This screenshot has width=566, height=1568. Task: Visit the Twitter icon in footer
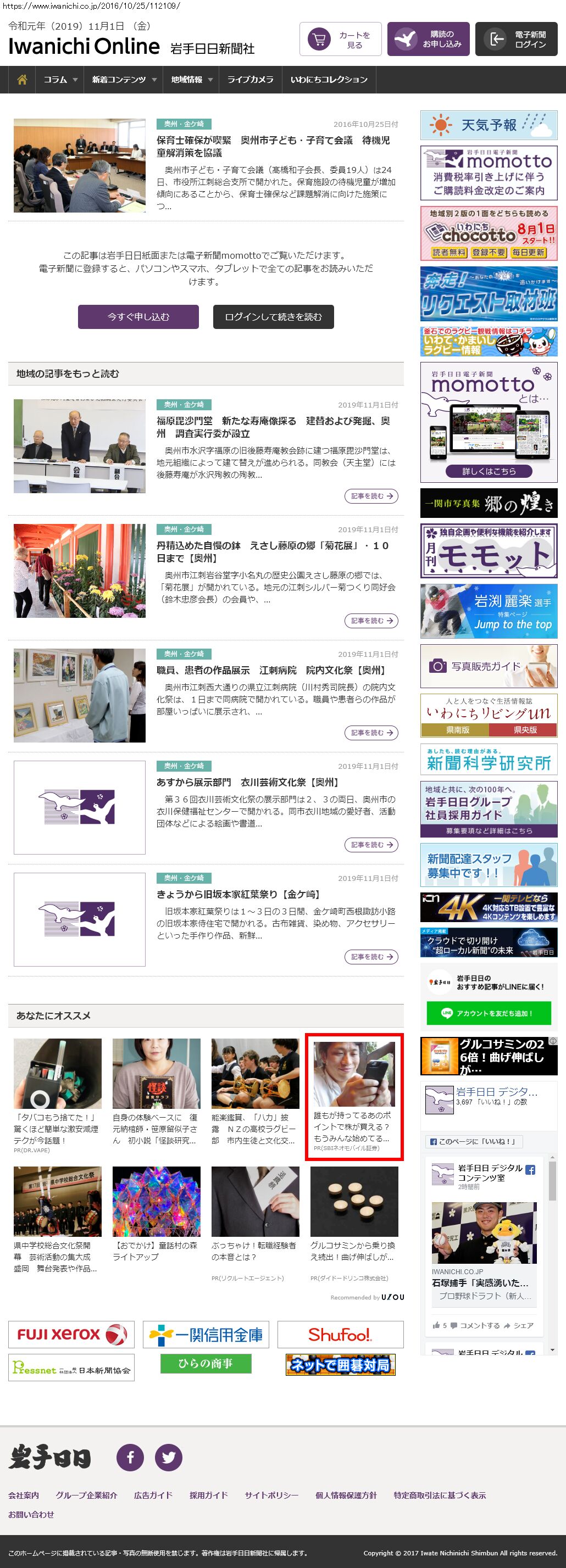tap(169, 1457)
